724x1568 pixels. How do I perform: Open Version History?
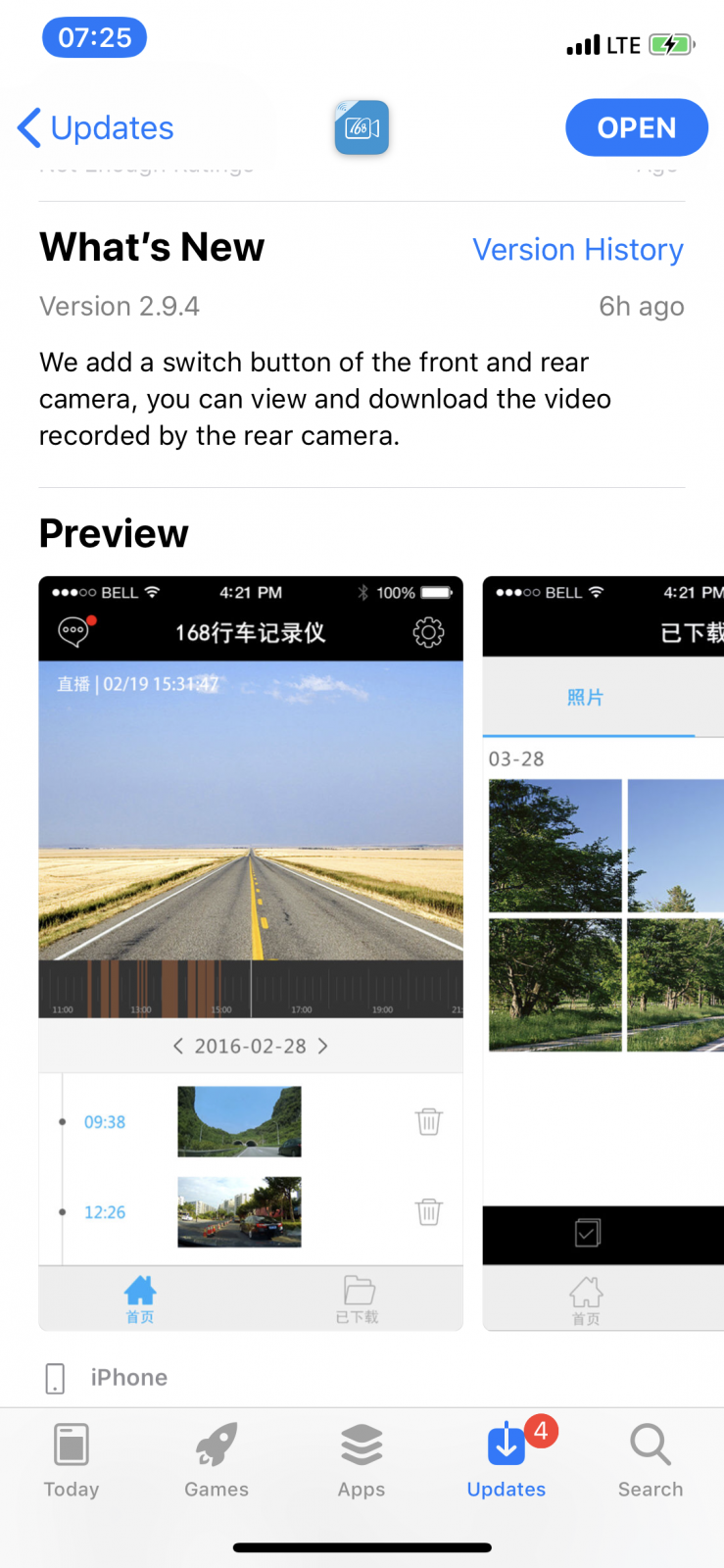pos(578,250)
